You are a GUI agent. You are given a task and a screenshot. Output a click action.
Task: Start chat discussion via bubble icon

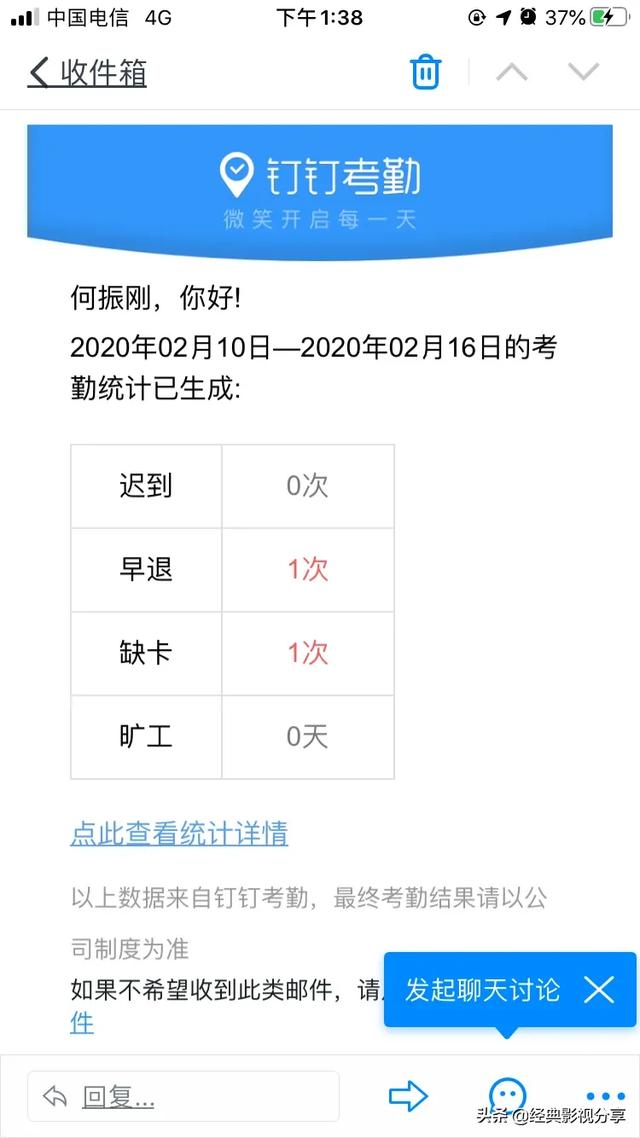[x=507, y=1094]
